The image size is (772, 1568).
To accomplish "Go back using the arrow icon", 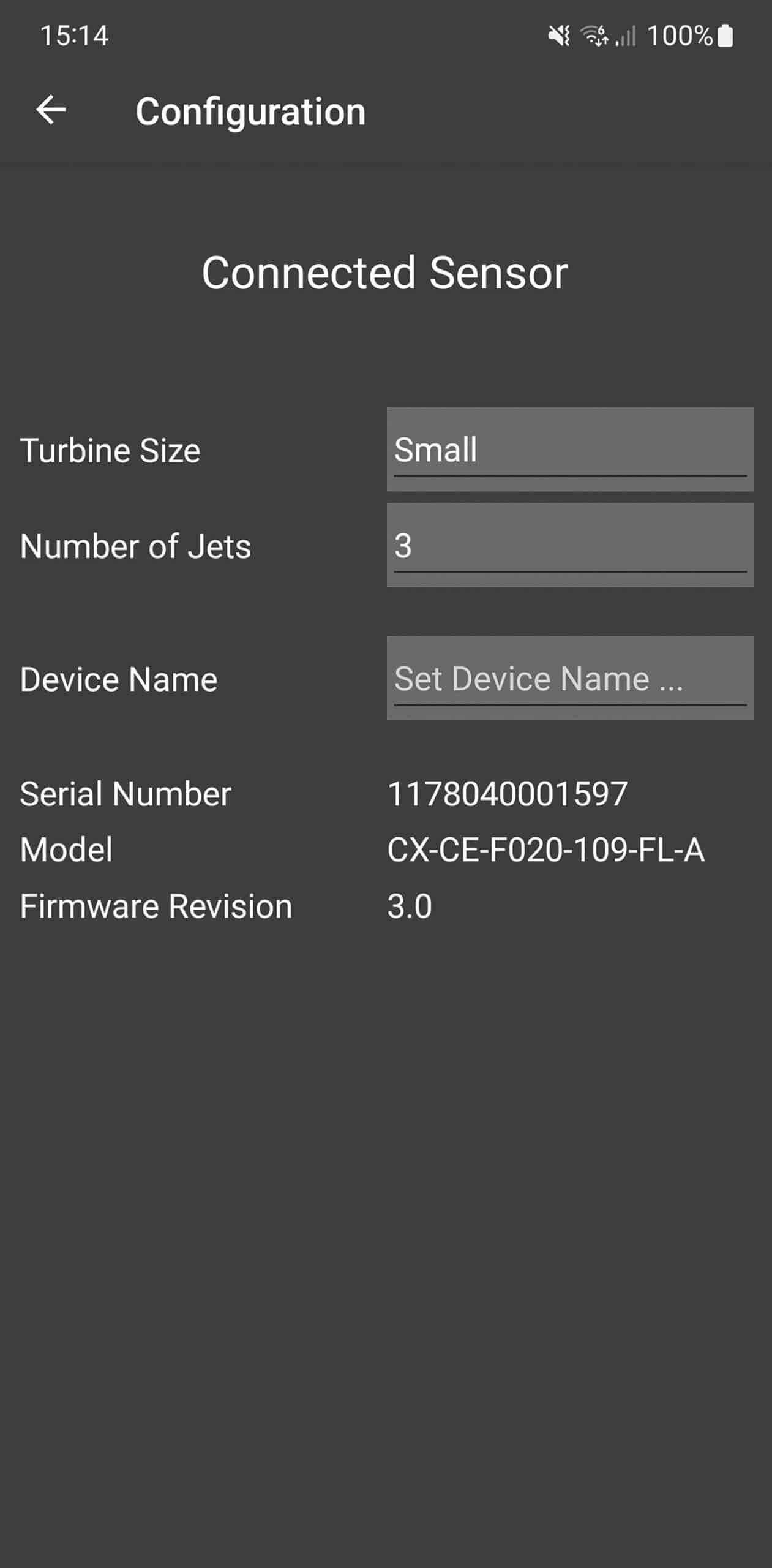I will point(51,111).
